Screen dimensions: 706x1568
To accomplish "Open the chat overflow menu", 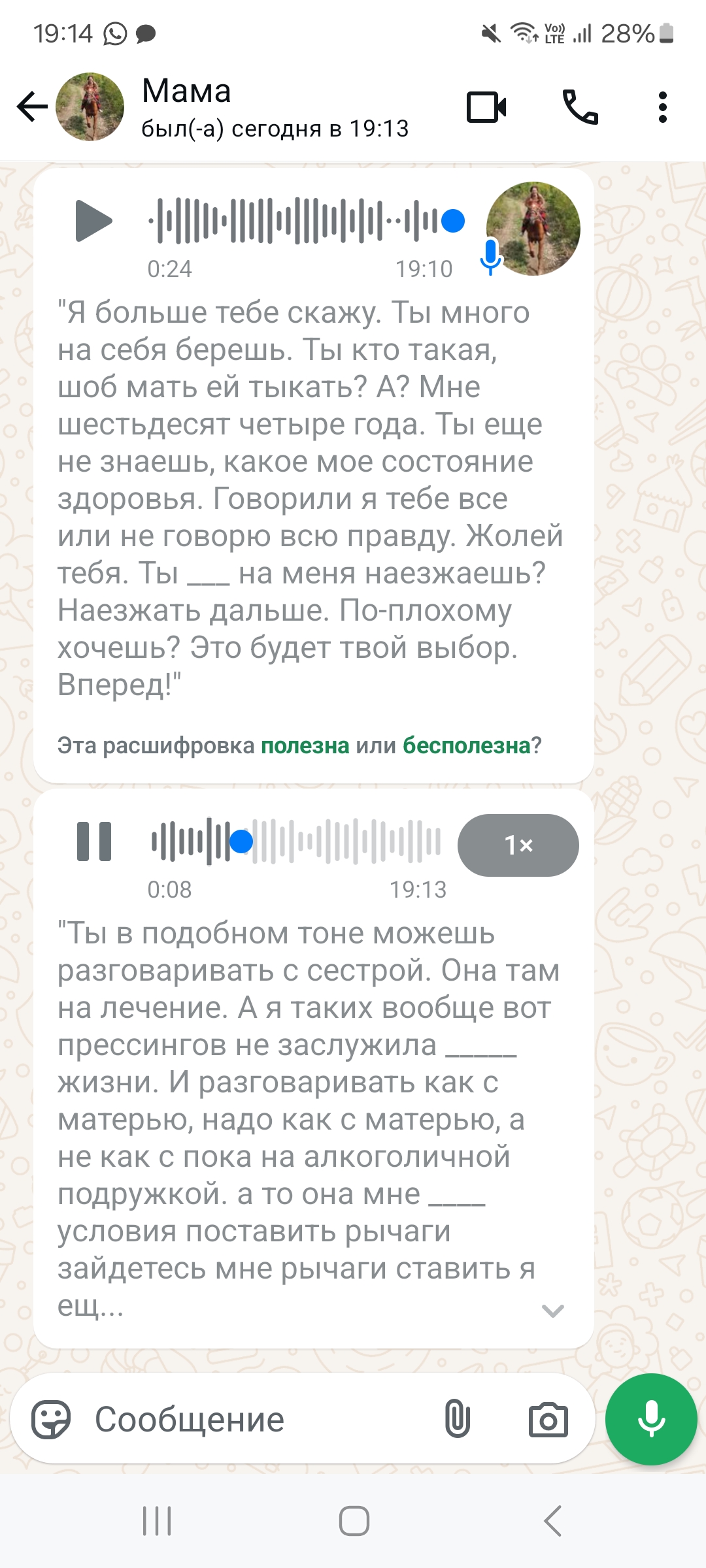I will pyautogui.click(x=662, y=107).
